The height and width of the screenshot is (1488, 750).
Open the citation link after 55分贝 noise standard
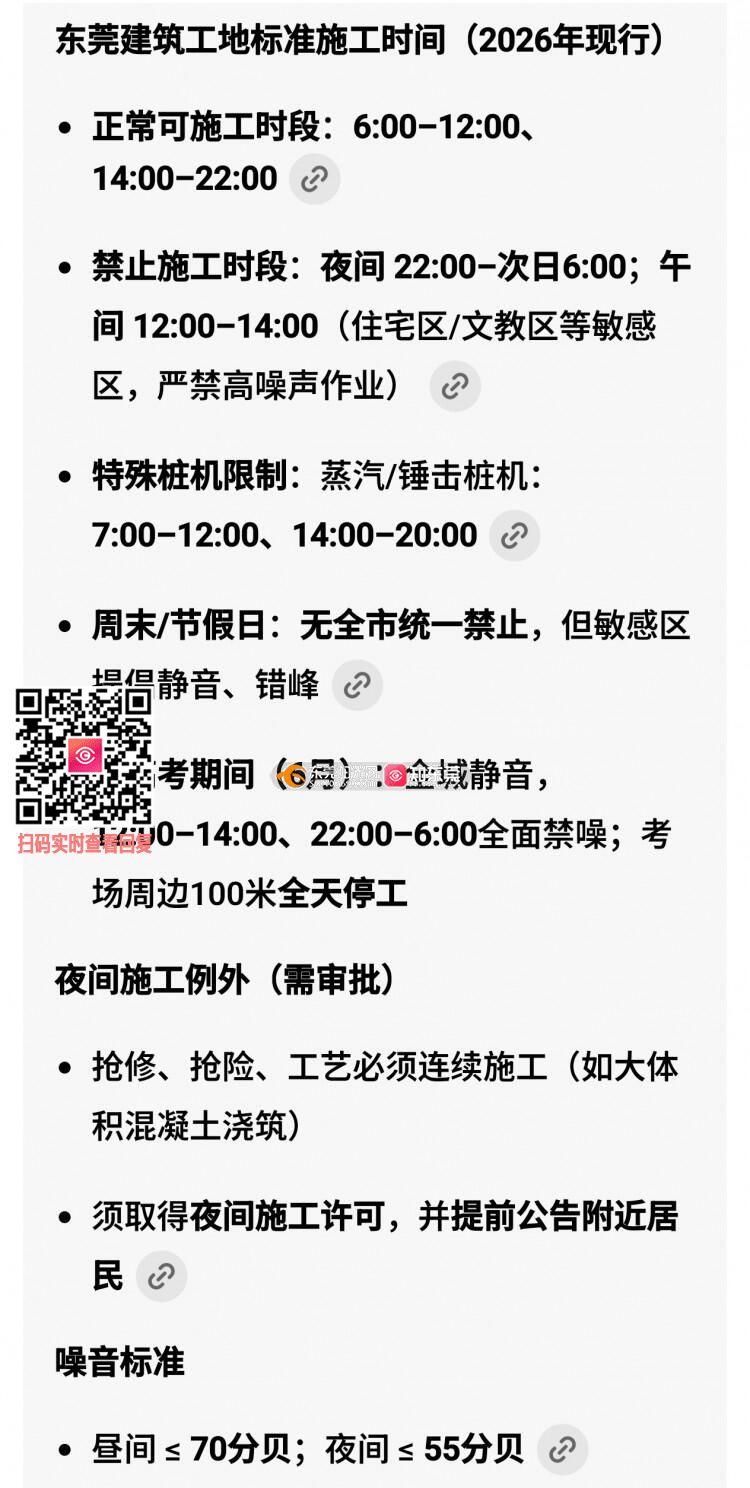click(562, 1449)
